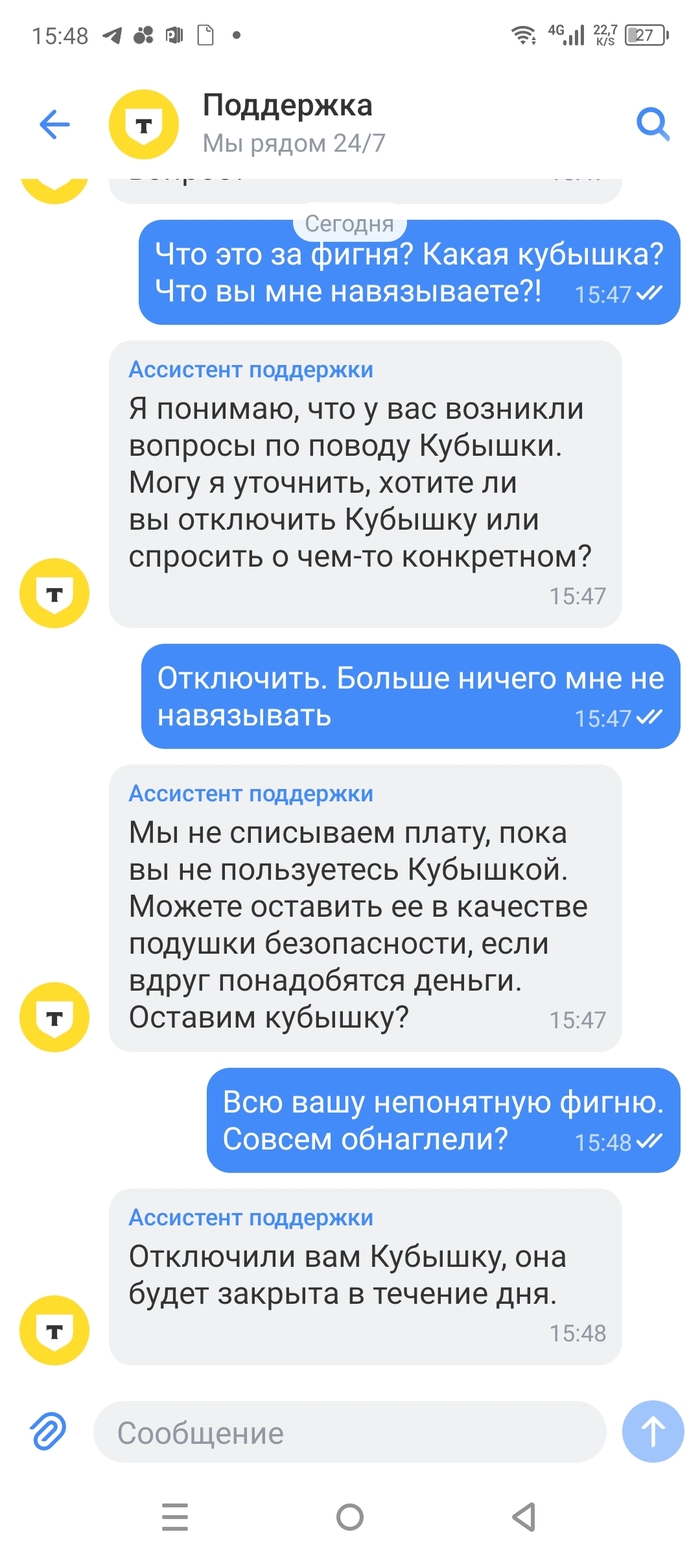Search within the support chat

(652, 125)
